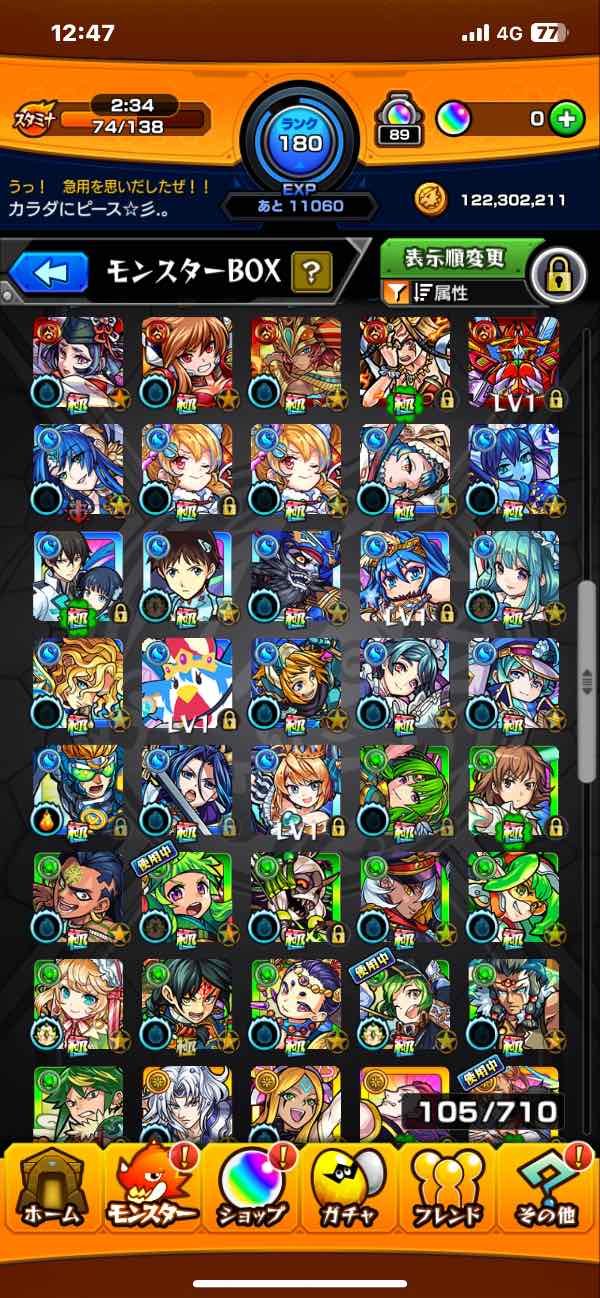Image resolution: width=600 pixels, height=1298 pixels.
Task: Open the モンスターBOX help question mark
Action: coord(311,272)
